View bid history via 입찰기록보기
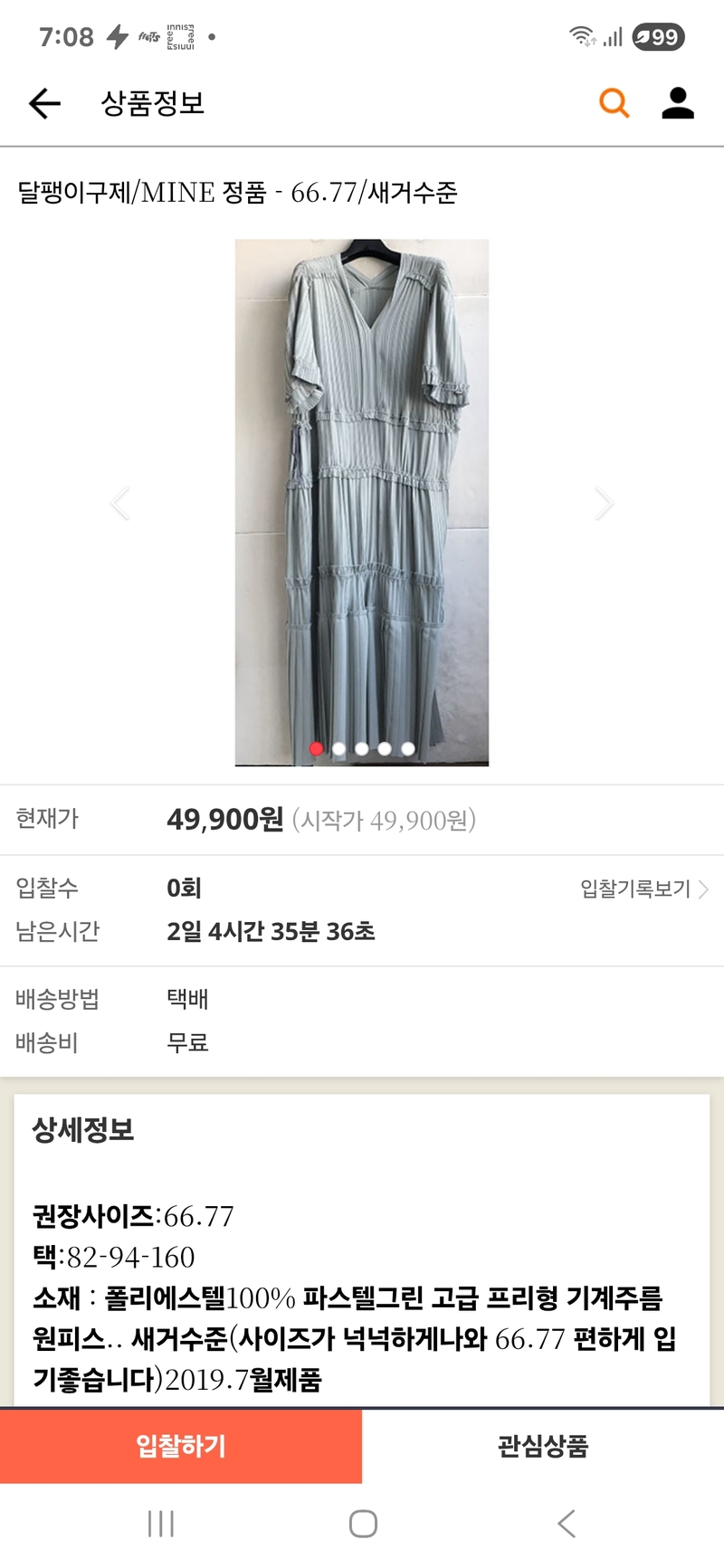This screenshot has width=724, height=1568. (643, 889)
